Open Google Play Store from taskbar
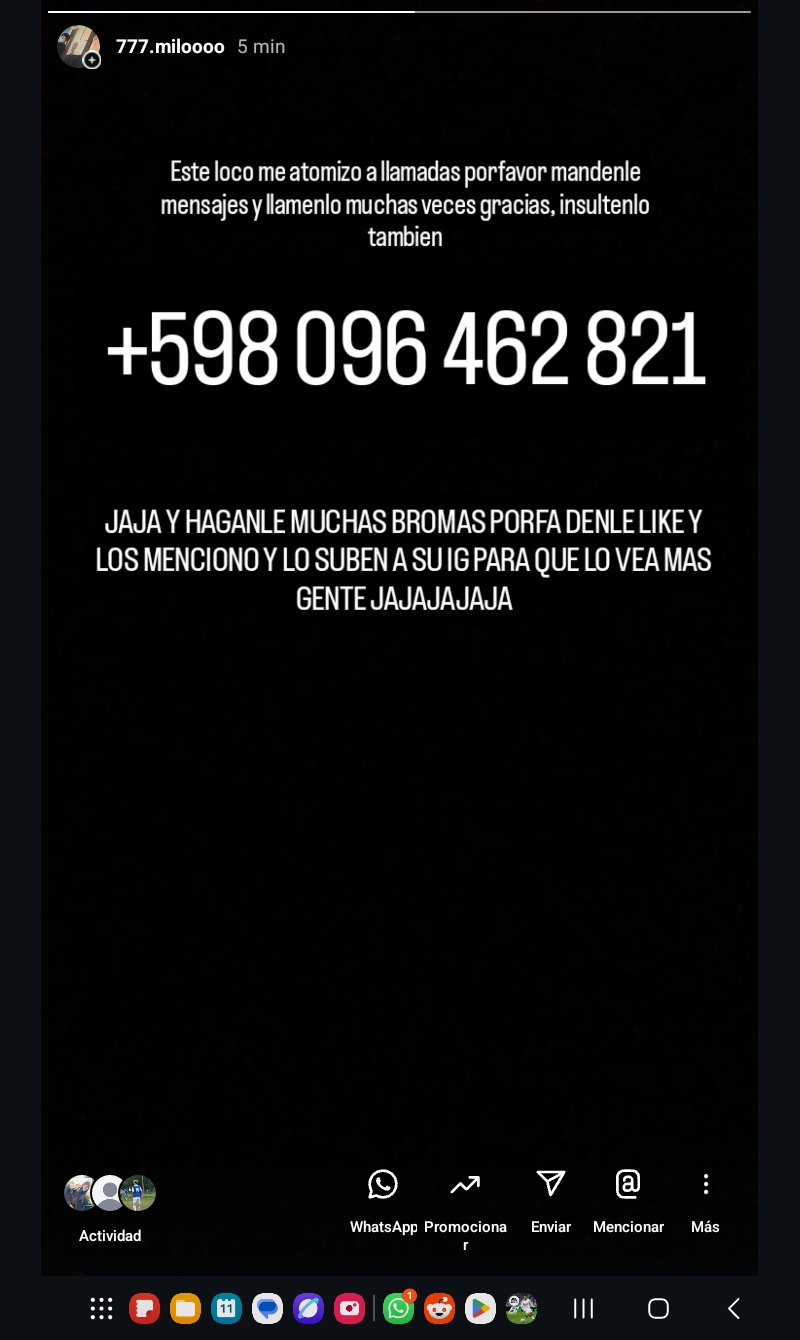Viewport: 800px width, 1340px height. (480, 1308)
